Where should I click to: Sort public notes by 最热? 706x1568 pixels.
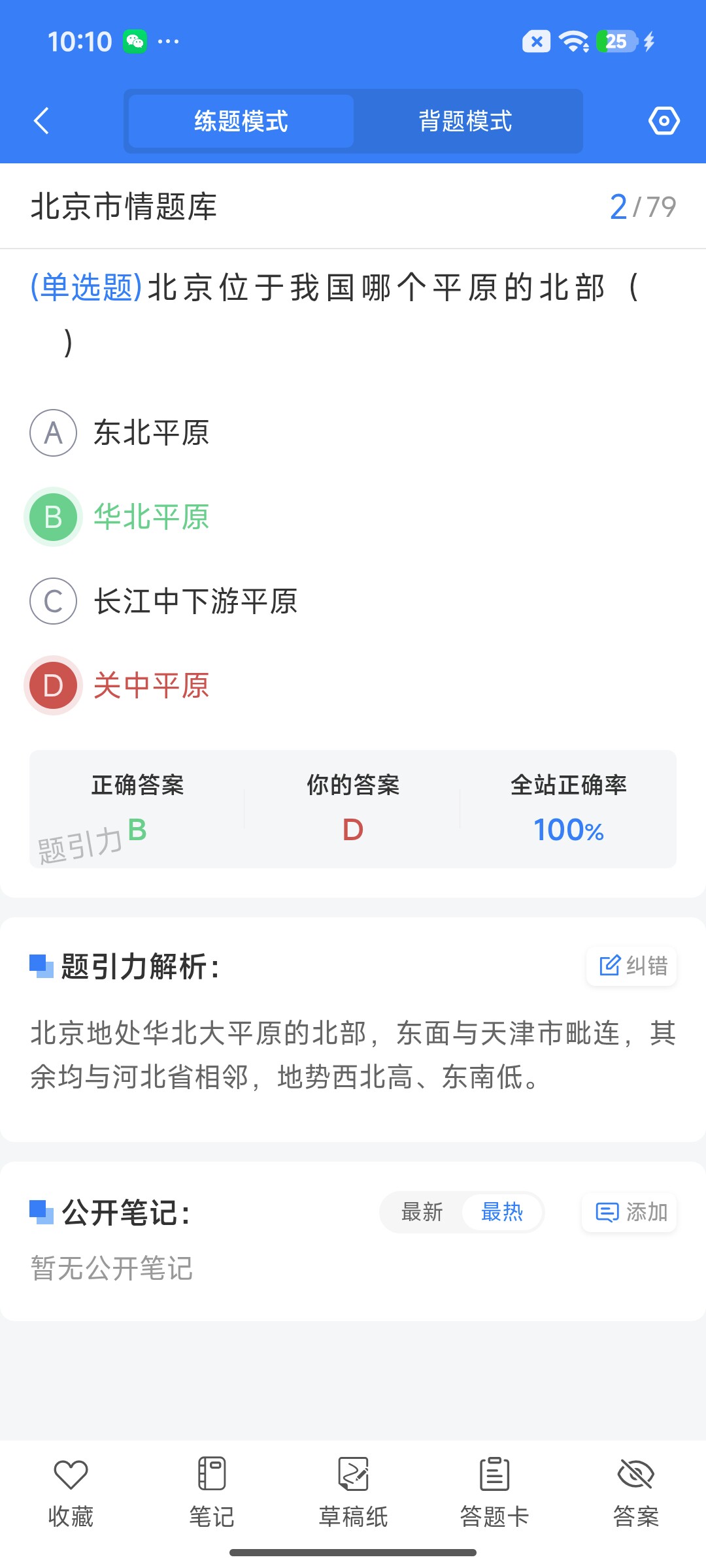(x=502, y=1213)
